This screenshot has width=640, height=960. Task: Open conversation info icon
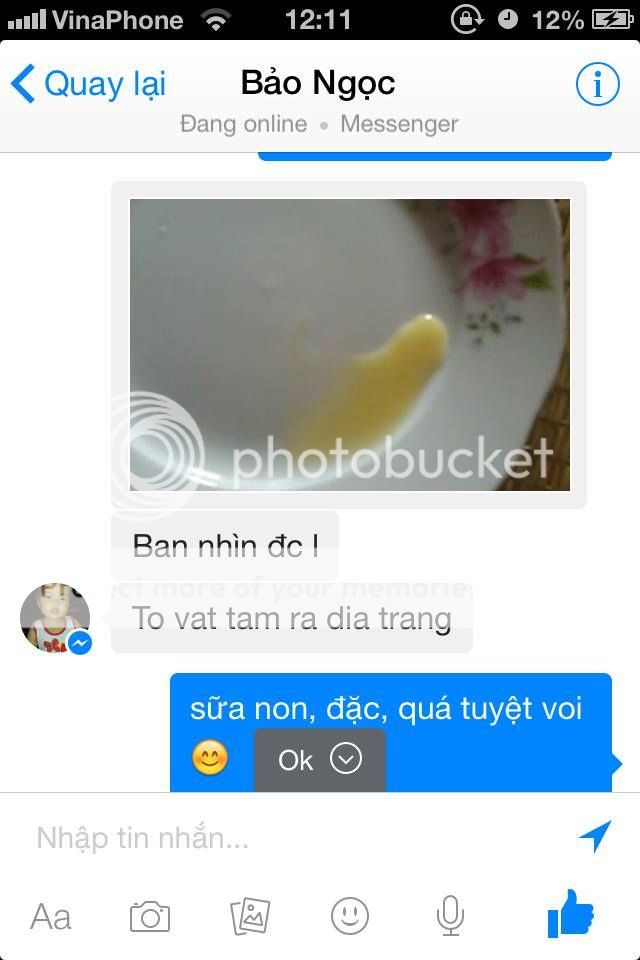(x=598, y=85)
